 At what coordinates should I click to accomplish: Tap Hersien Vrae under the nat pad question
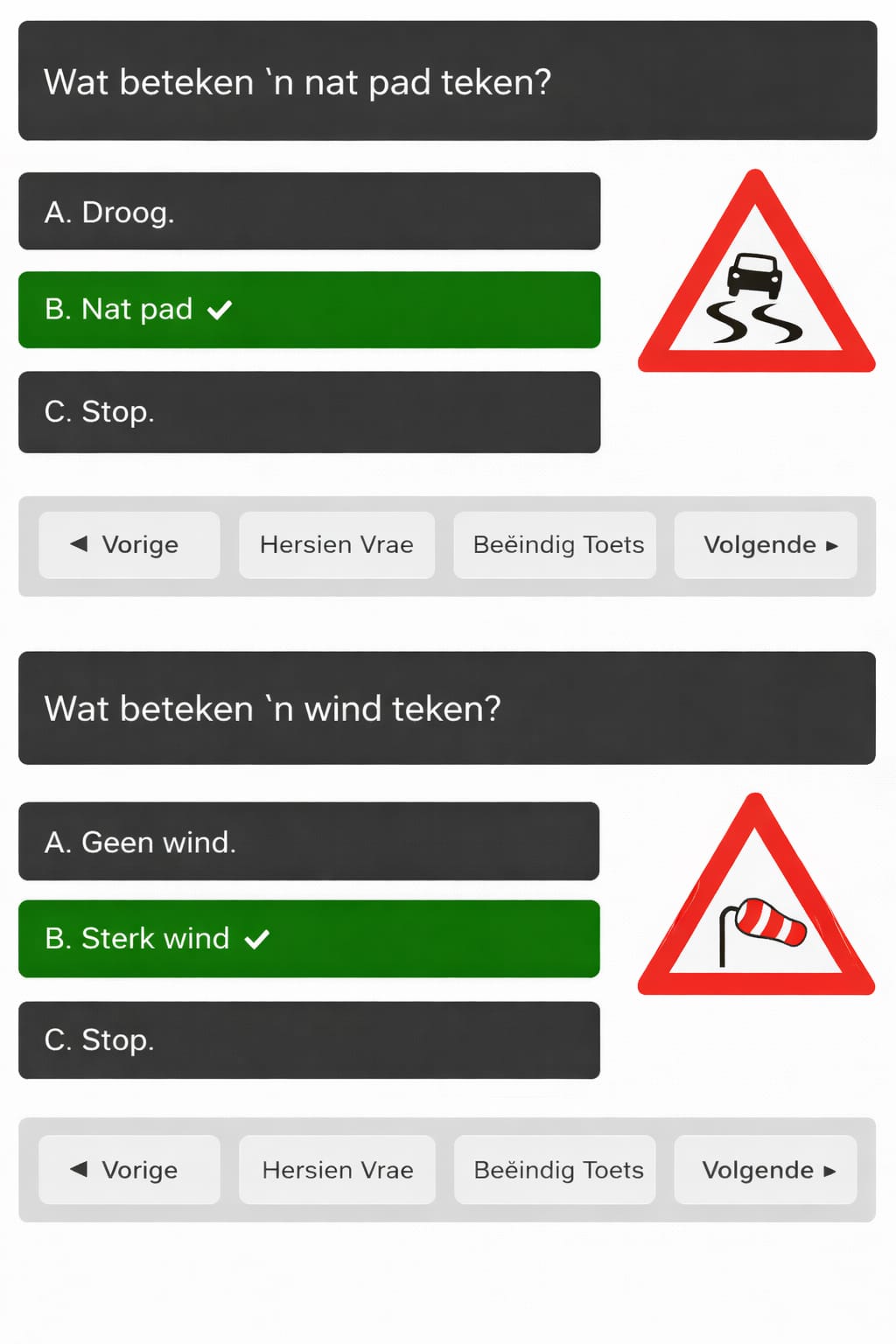pos(337,545)
